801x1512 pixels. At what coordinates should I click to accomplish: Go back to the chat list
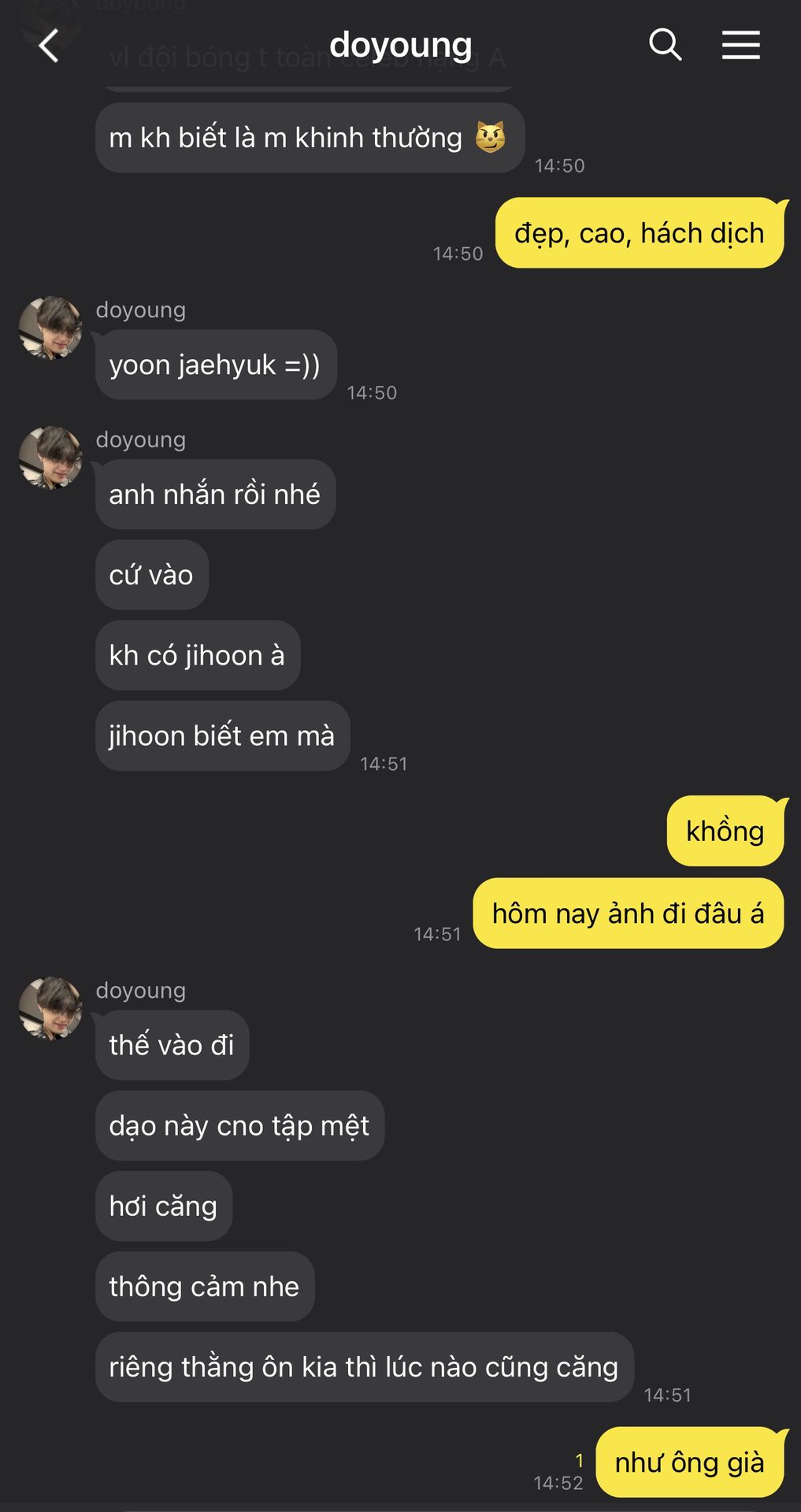(x=49, y=46)
